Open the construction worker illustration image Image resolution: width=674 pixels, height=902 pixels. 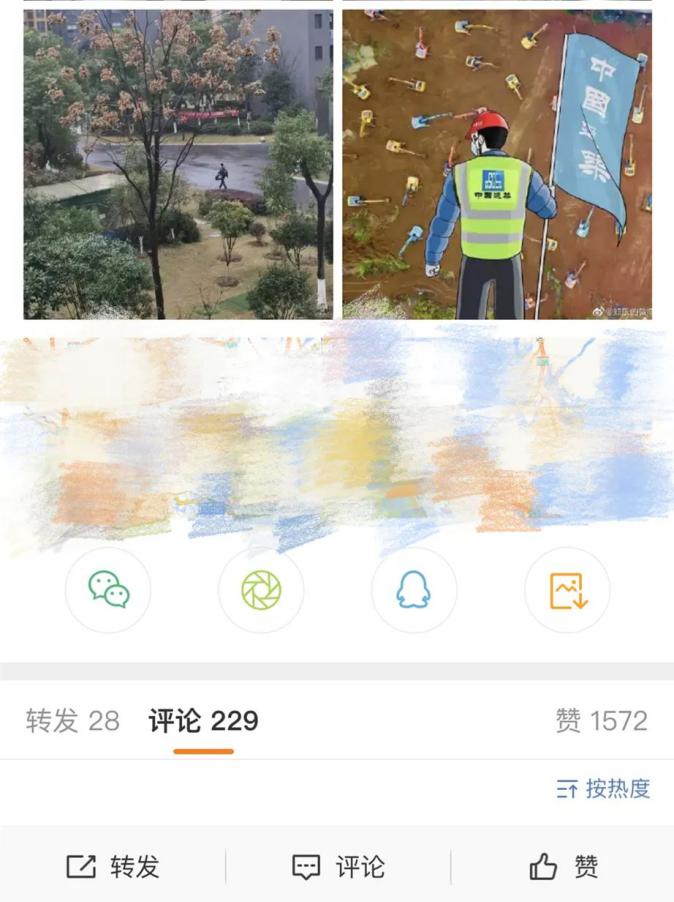click(497, 165)
